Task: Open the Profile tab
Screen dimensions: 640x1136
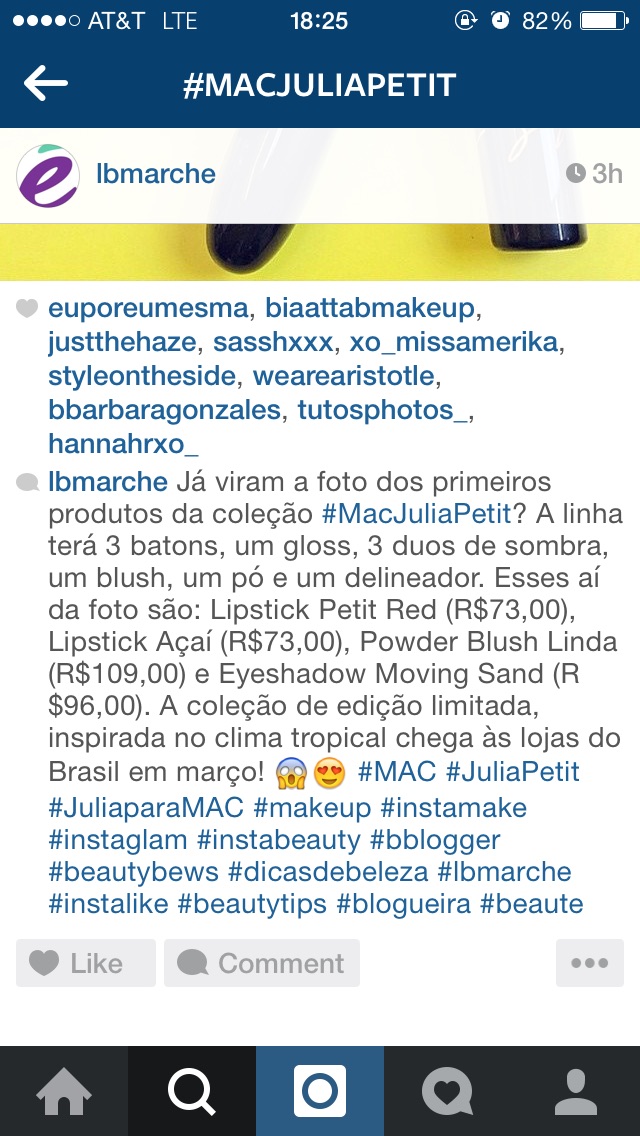Action: click(576, 1091)
